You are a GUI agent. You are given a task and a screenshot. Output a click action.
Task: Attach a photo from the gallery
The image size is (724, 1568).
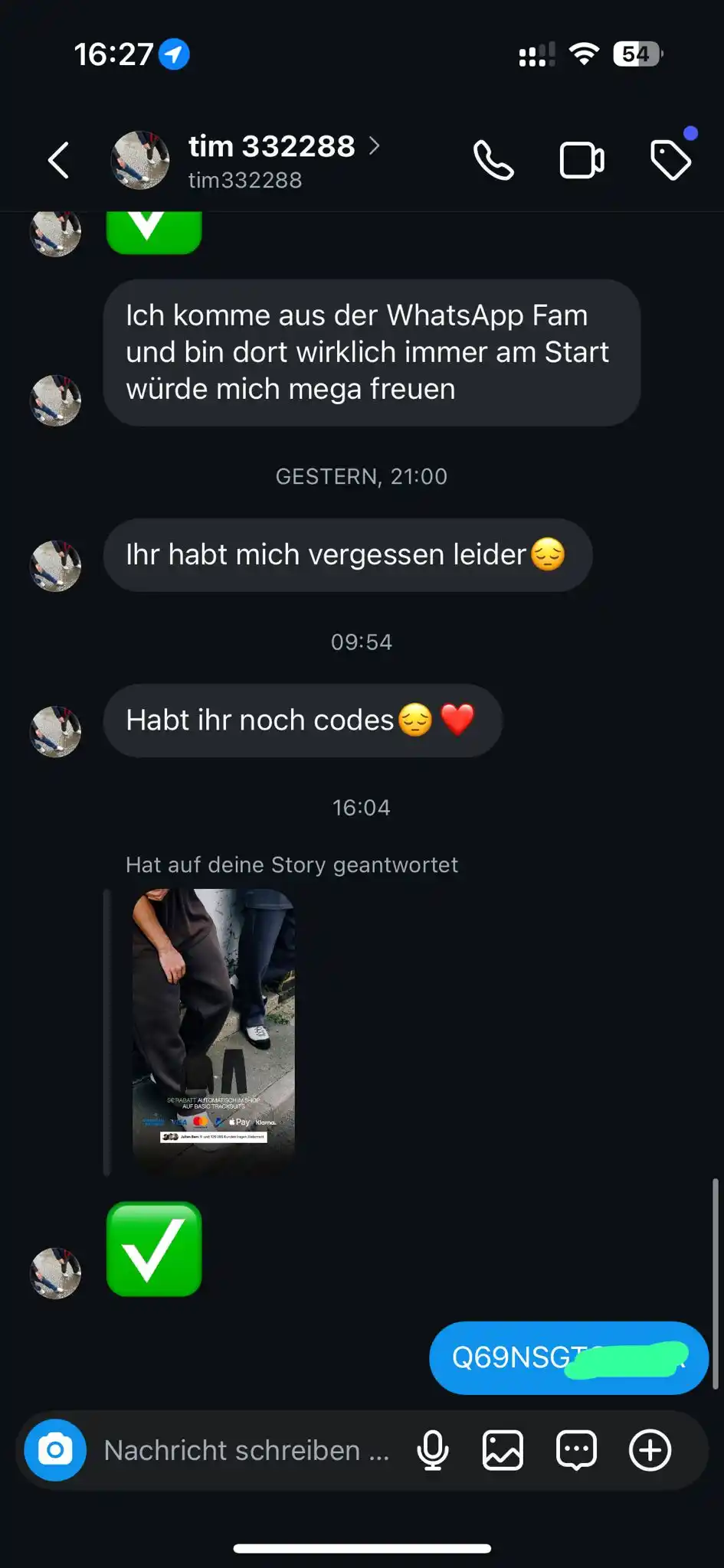tap(503, 1450)
